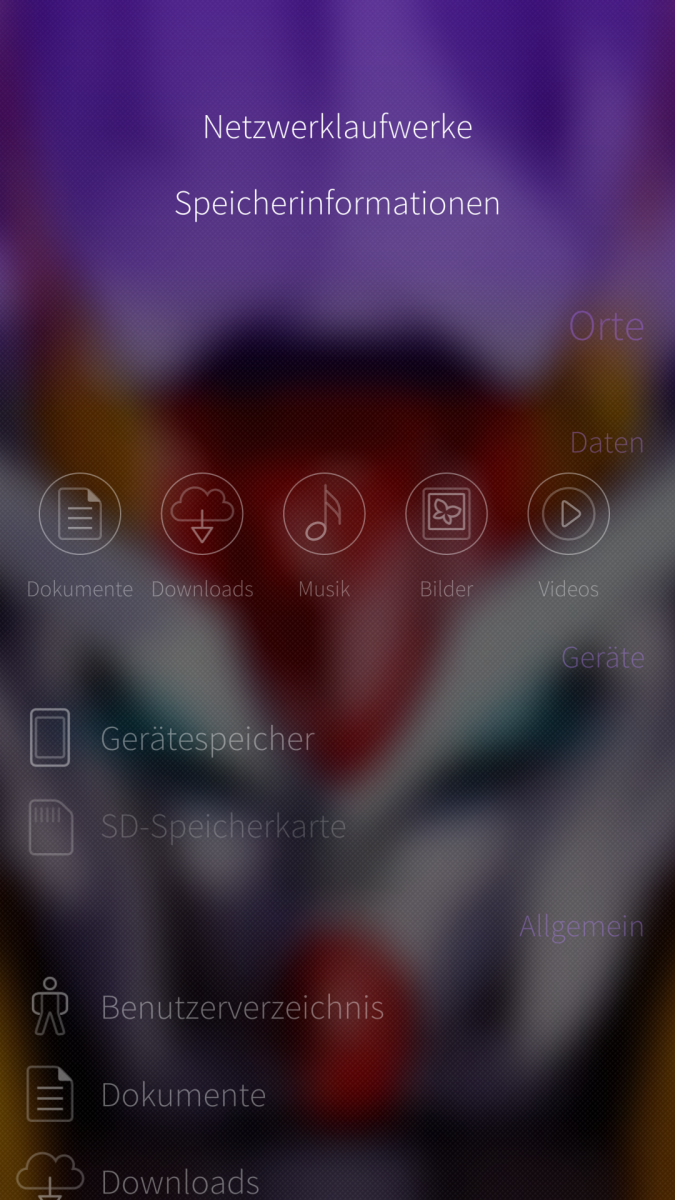Viewport: 675px width, 1200px height.
Task: Open Gerätespeicher
Action: [x=207, y=739]
